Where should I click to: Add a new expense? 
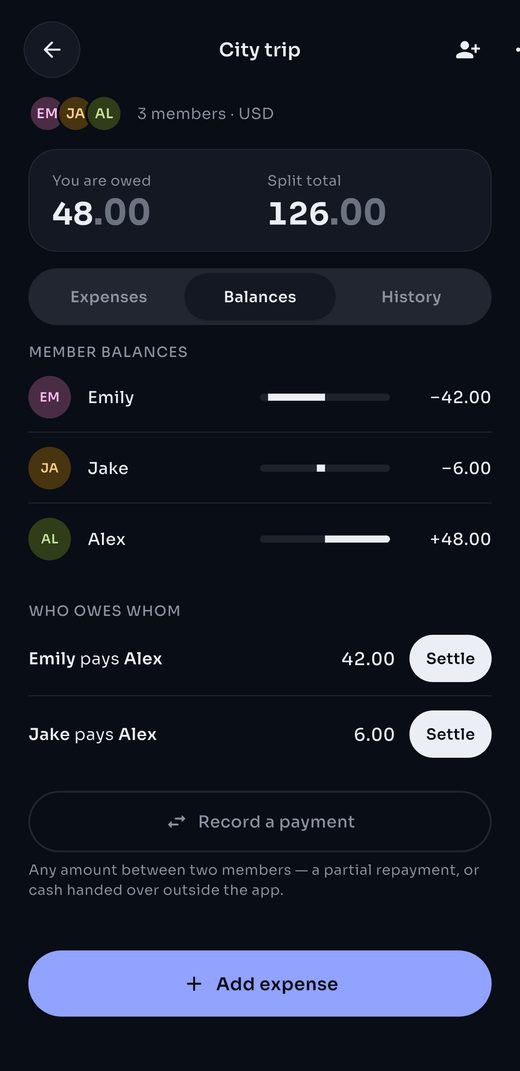click(260, 984)
